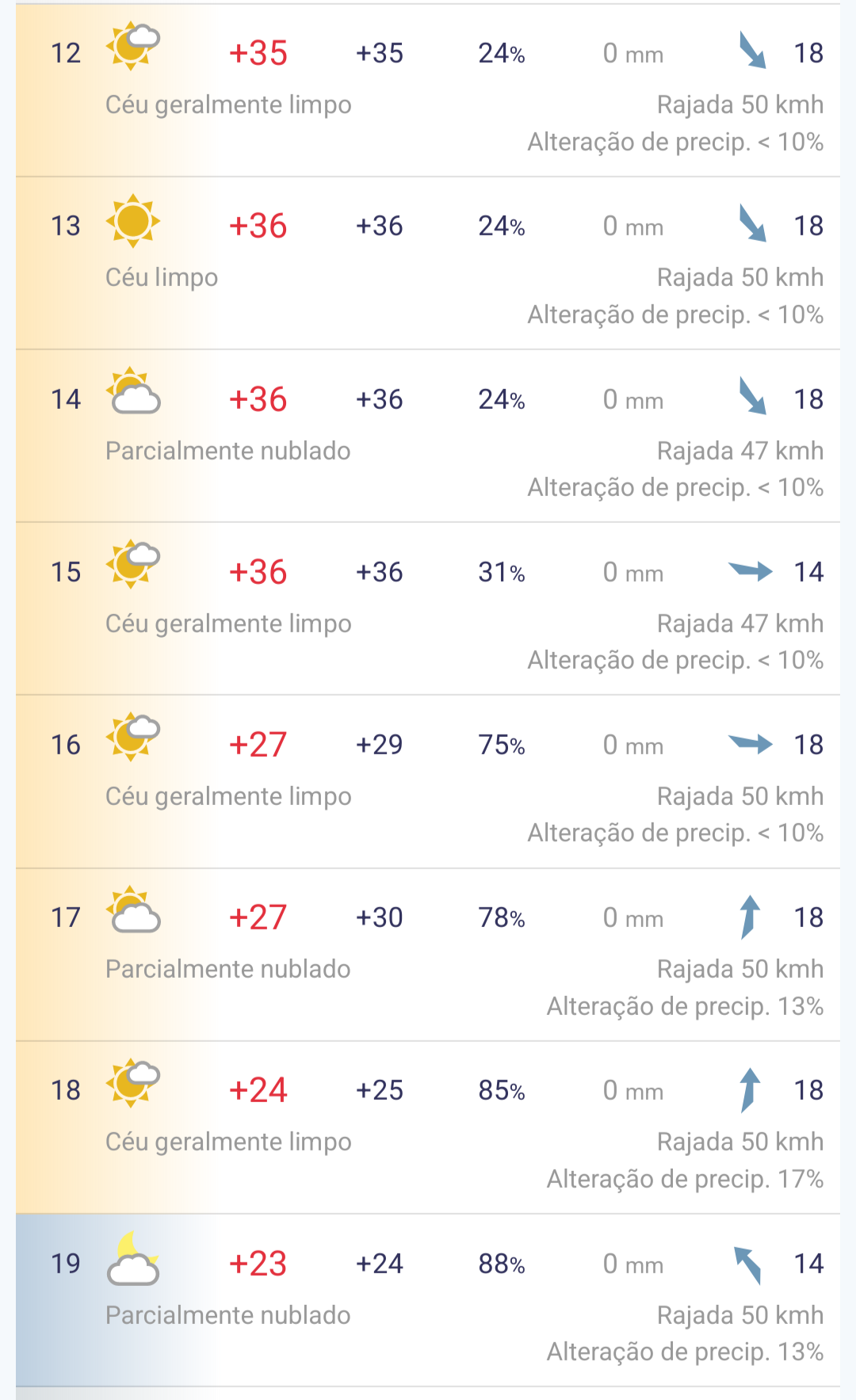The image size is (856, 1400).
Task: Open the 12 o'clock forecast row
Action: 428,90
